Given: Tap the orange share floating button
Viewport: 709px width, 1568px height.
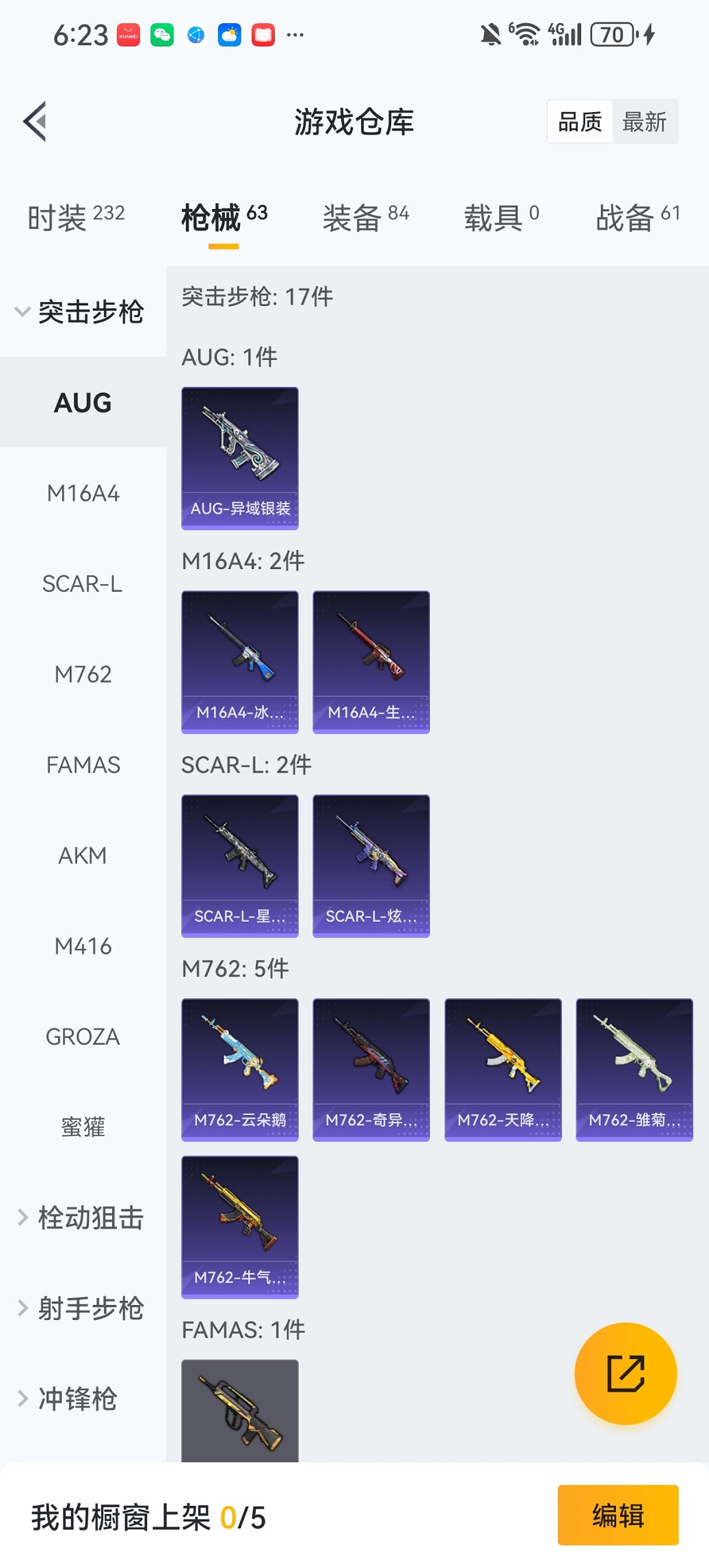Looking at the screenshot, I should pos(626,1373).
